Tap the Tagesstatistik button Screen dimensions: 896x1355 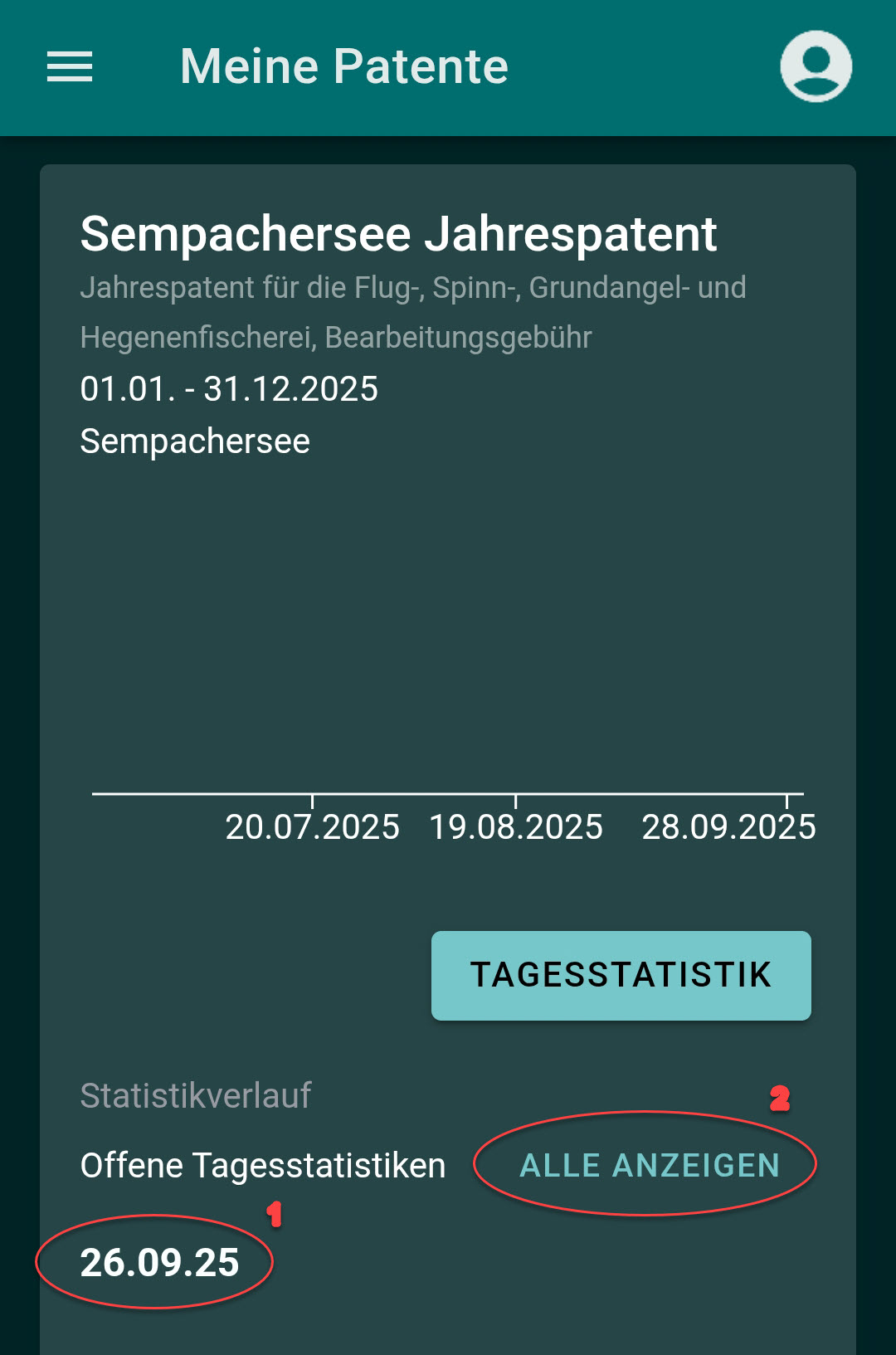621,975
